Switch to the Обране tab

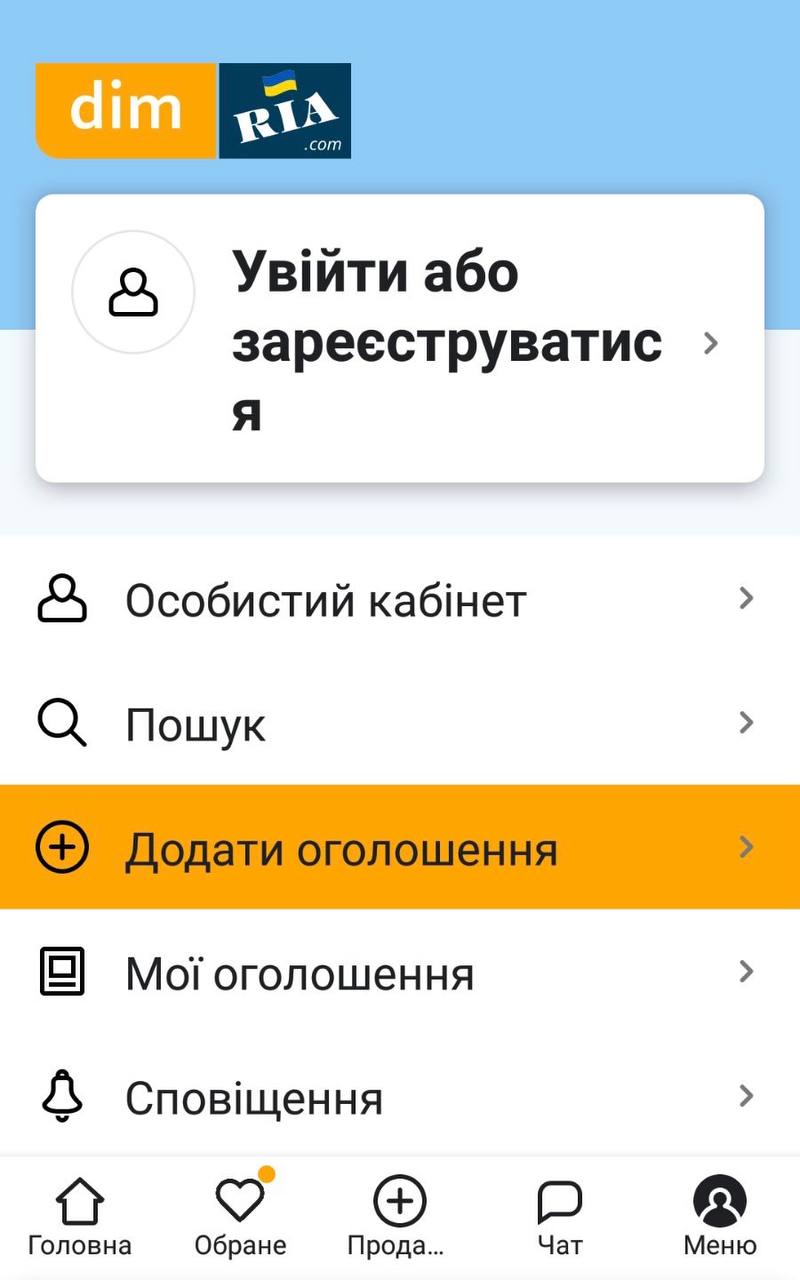pyautogui.click(x=240, y=1217)
